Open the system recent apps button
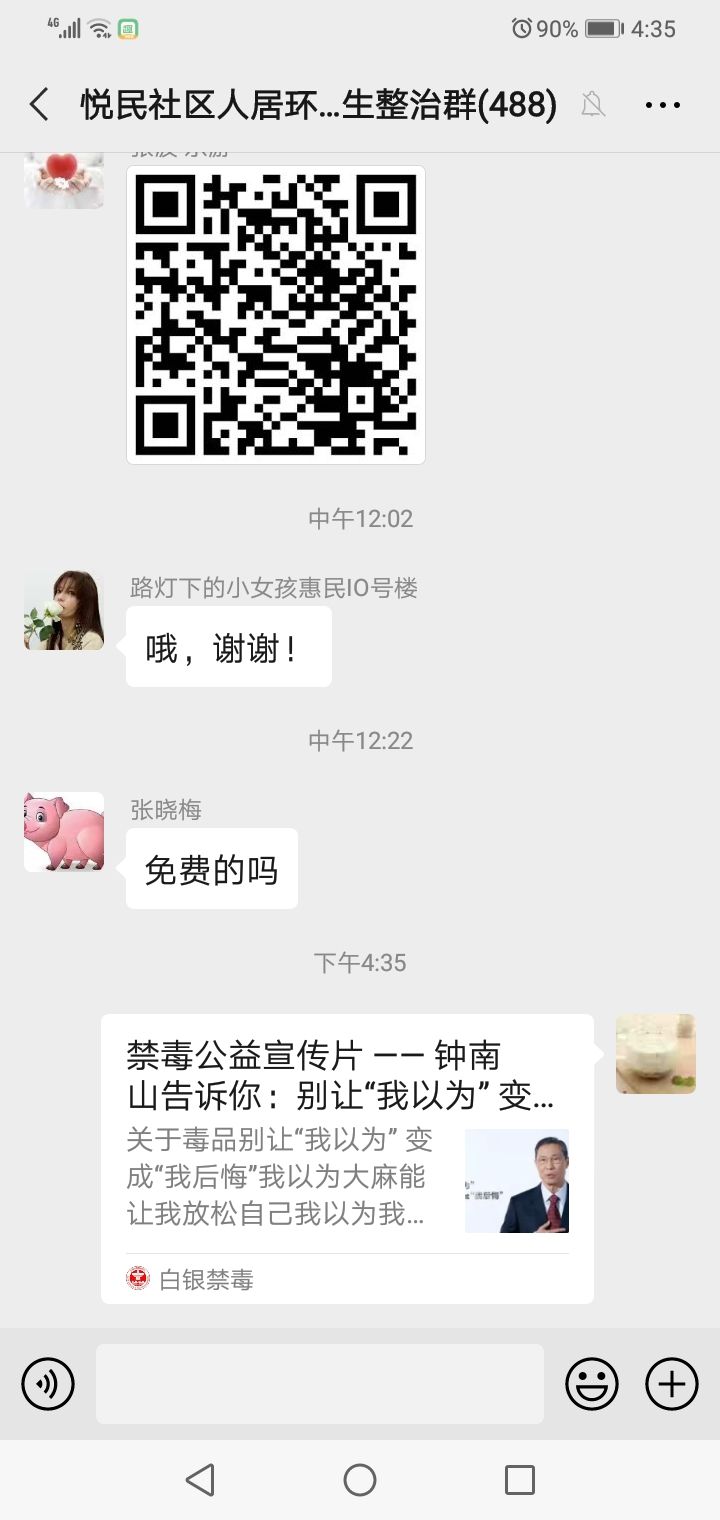Screen dimensions: 720x1520 point(520,1480)
